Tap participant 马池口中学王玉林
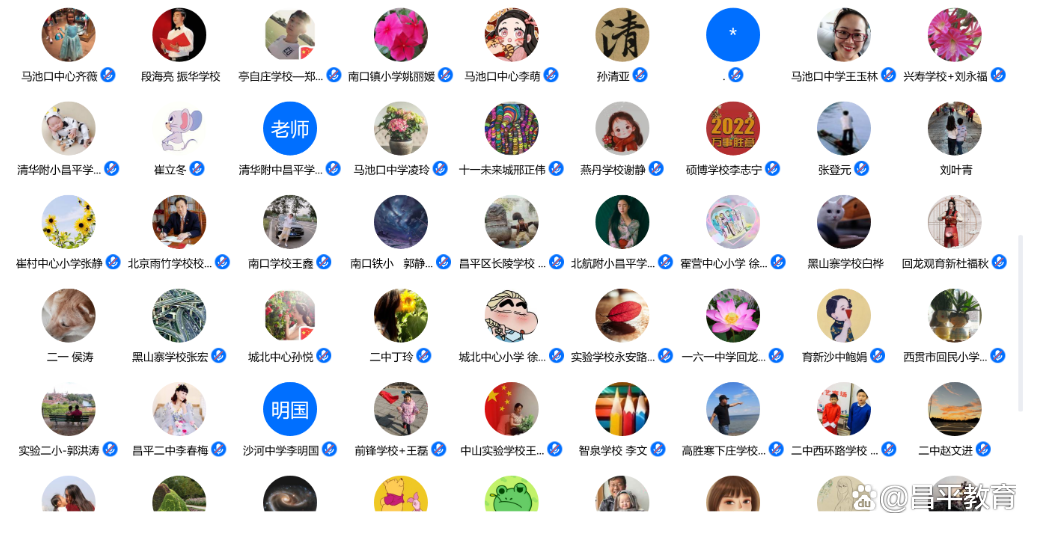Screen dimensions: 1037x534 pyautogui.click(x=844, y=35)
